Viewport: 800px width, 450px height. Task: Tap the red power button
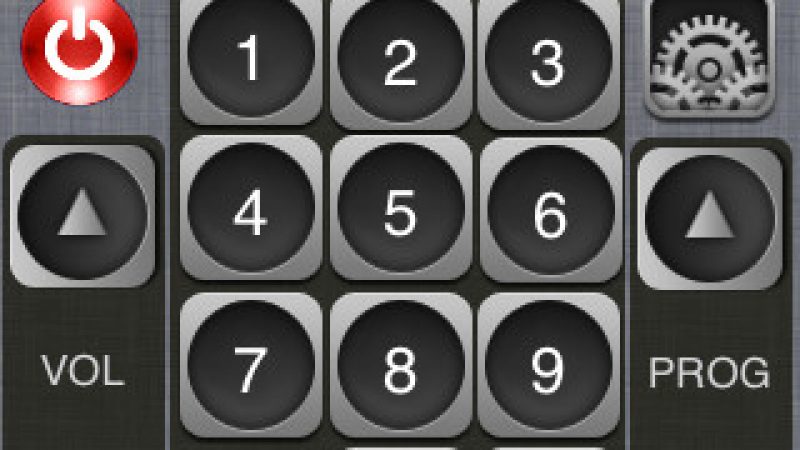click(72, 50)
